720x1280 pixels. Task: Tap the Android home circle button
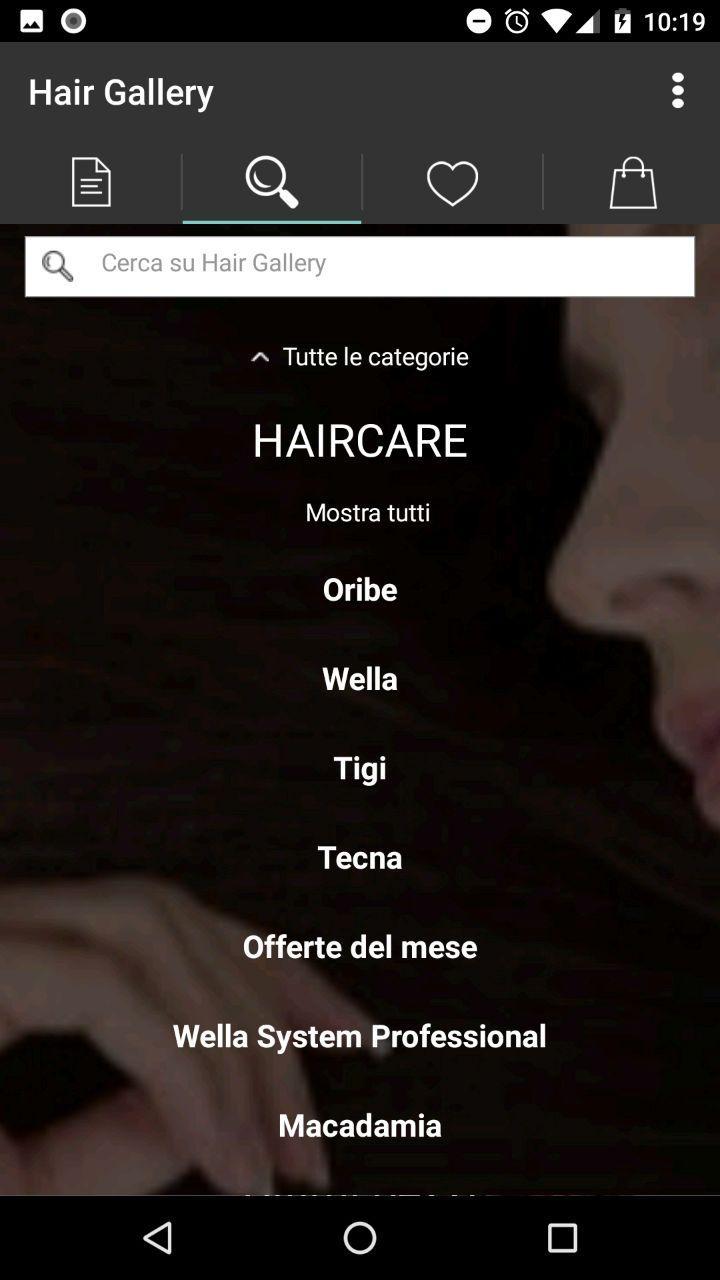click(x=360, y=1238)
